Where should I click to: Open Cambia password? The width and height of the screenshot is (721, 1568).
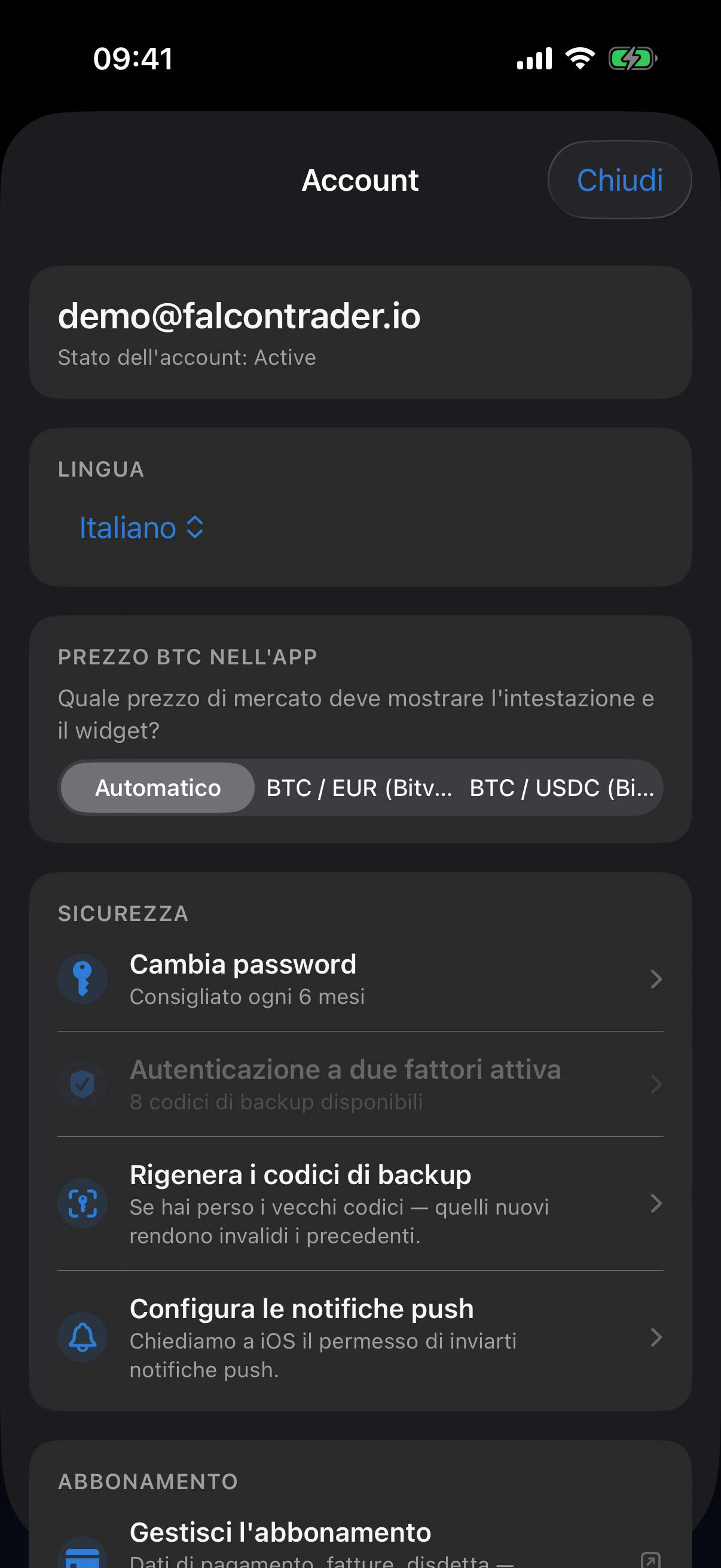(x=360, y=979)
